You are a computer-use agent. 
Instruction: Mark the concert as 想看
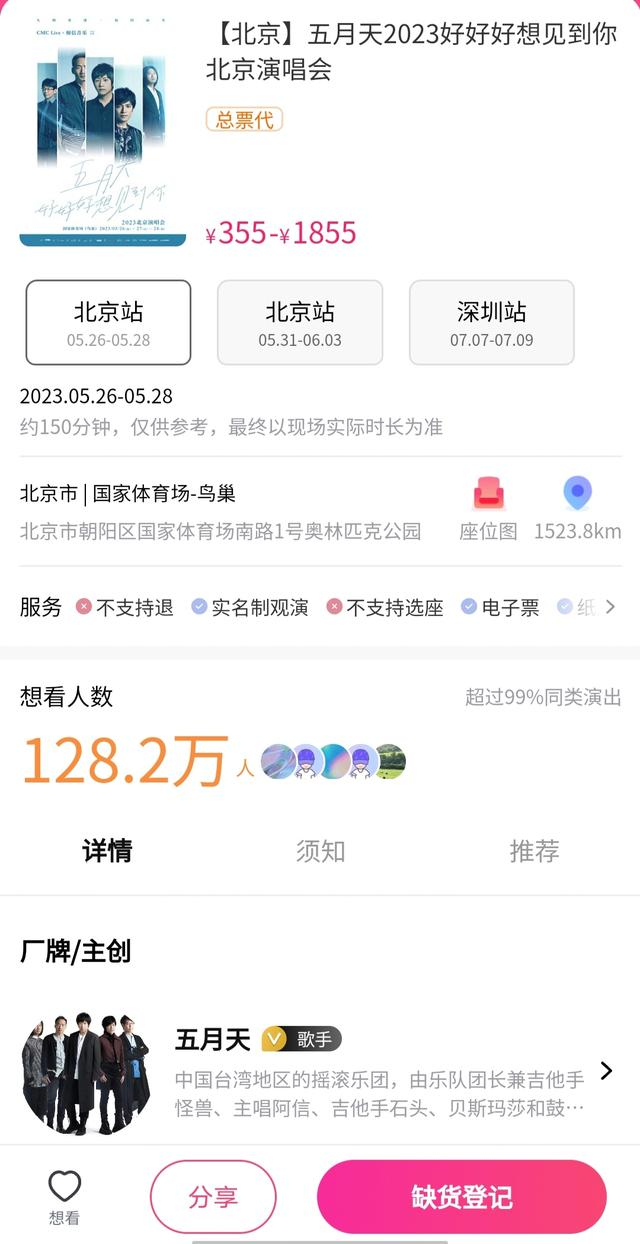[64, 1197]
